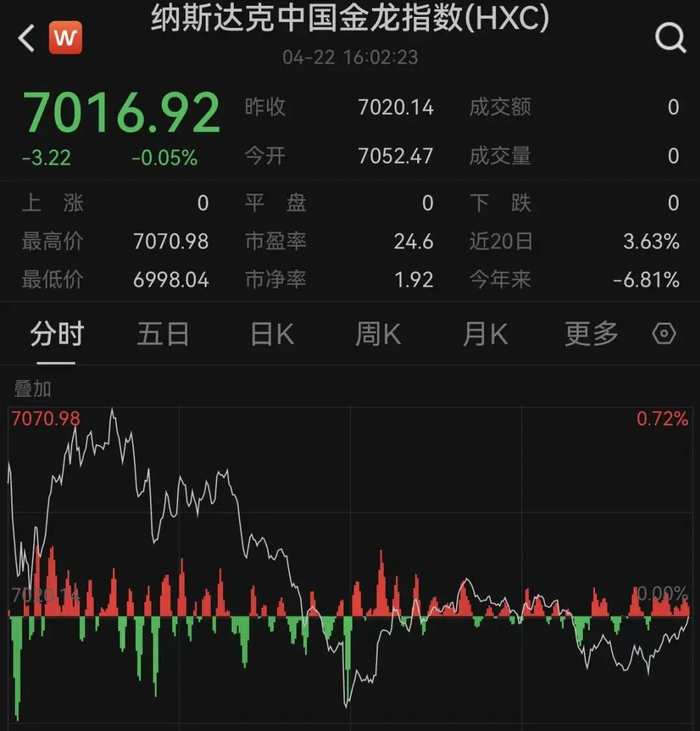Open chart settings hexagon icon
Screen dimensions: 700x731
coord(664,334)
